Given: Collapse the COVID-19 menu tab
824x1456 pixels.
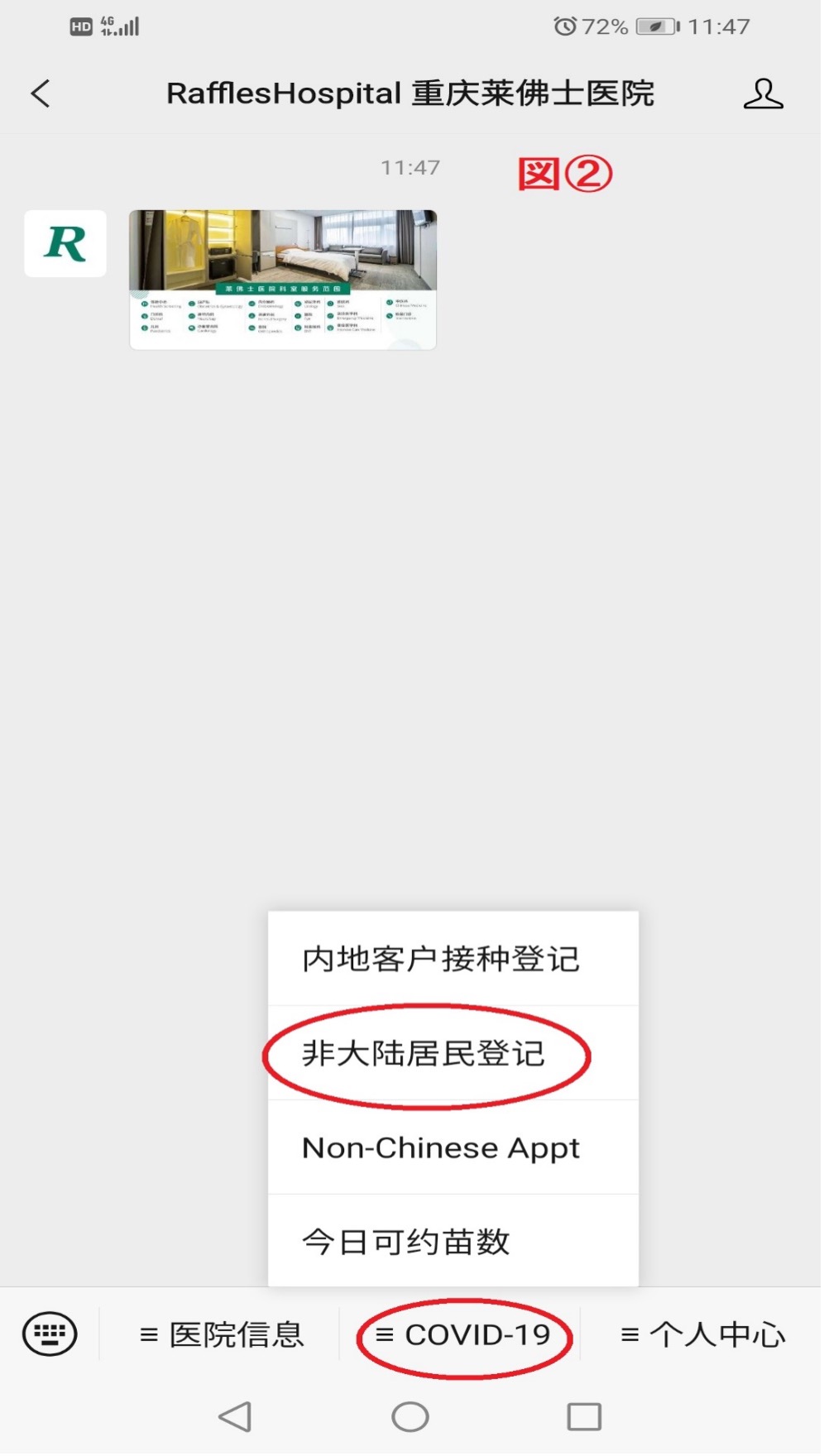Looking at the screenshot, I should click(463, 1334).
